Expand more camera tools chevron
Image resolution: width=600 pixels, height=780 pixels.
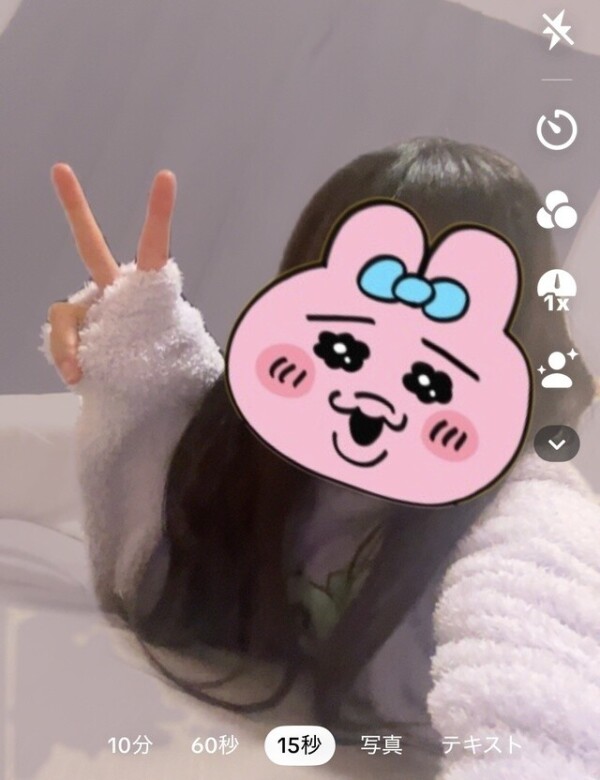coord(556,443)
